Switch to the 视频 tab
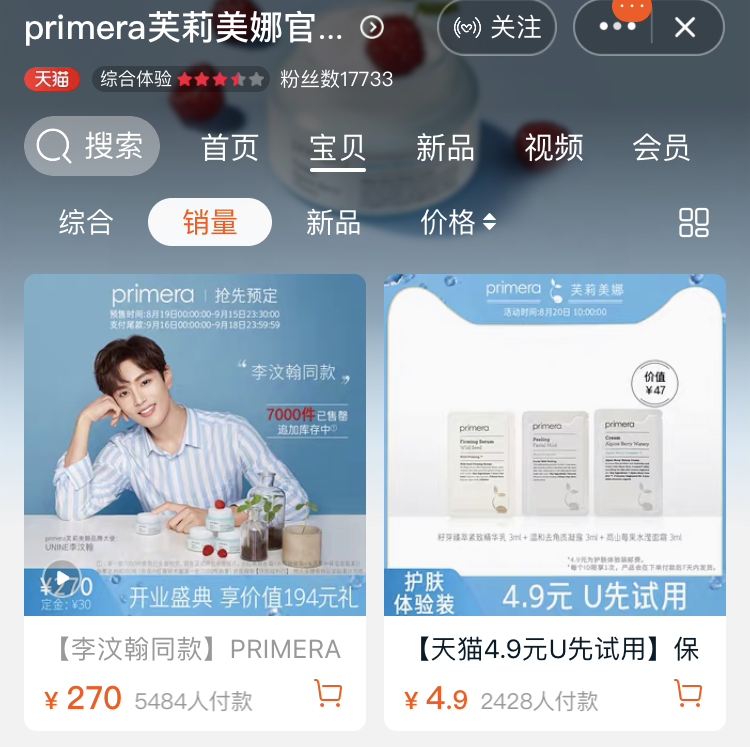This screenshot has width=750, height=747. pyautogui.click(x=553, y=147)
